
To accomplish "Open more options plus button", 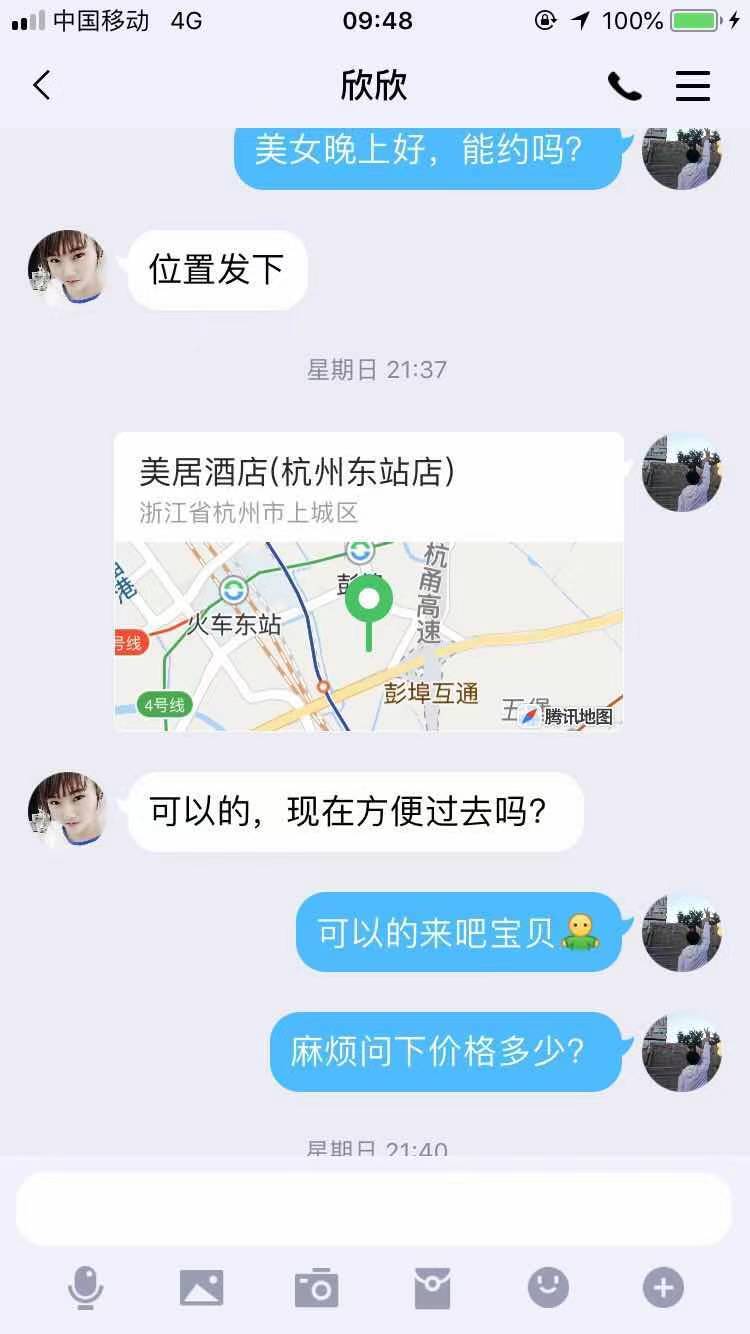I will coord(663,1287).
